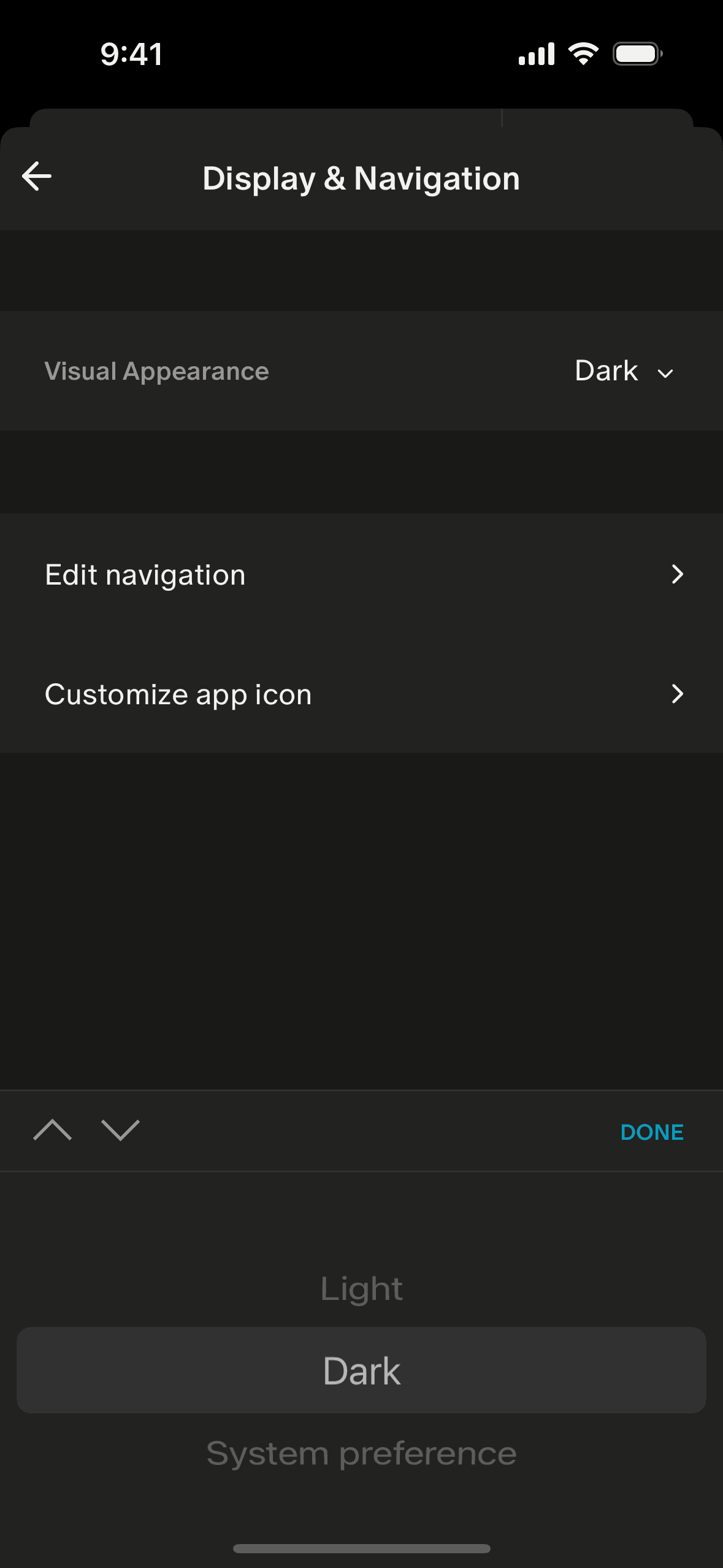Tap the down arrow above the picker
This screenshot has height=1568, width=723.
120,1130
